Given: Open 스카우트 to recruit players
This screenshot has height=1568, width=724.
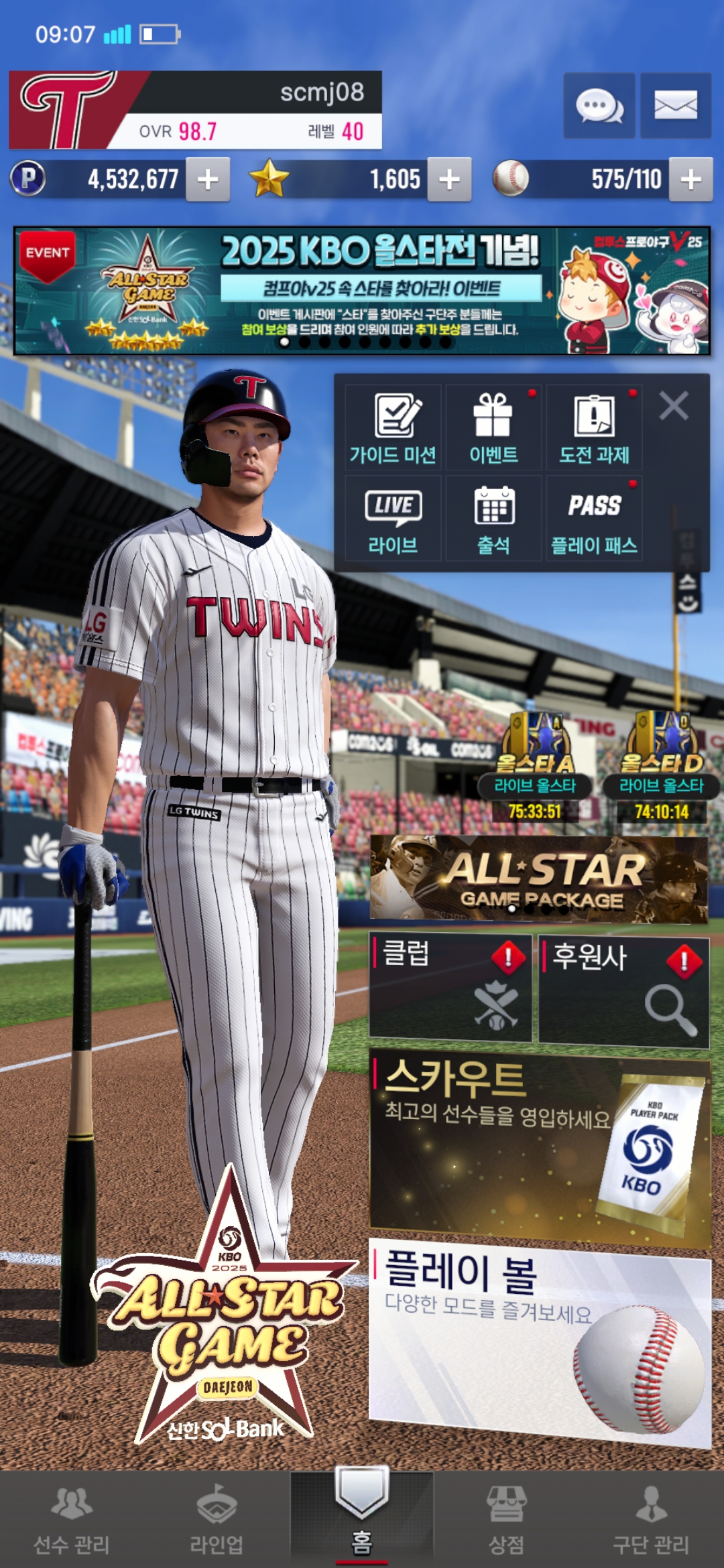Looking at the screenshot, I should coord(539,1146).
